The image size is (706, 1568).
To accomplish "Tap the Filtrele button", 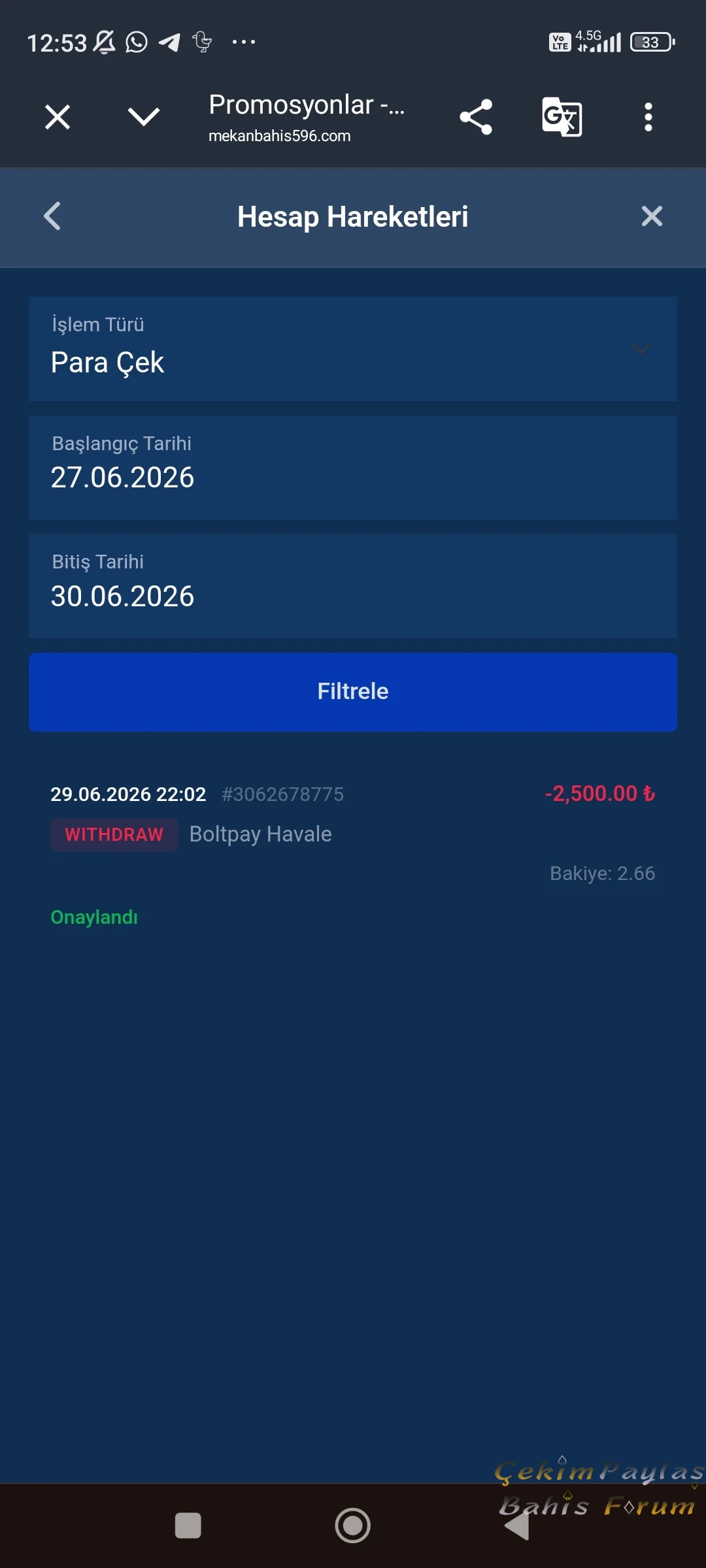I will [353, 692].
